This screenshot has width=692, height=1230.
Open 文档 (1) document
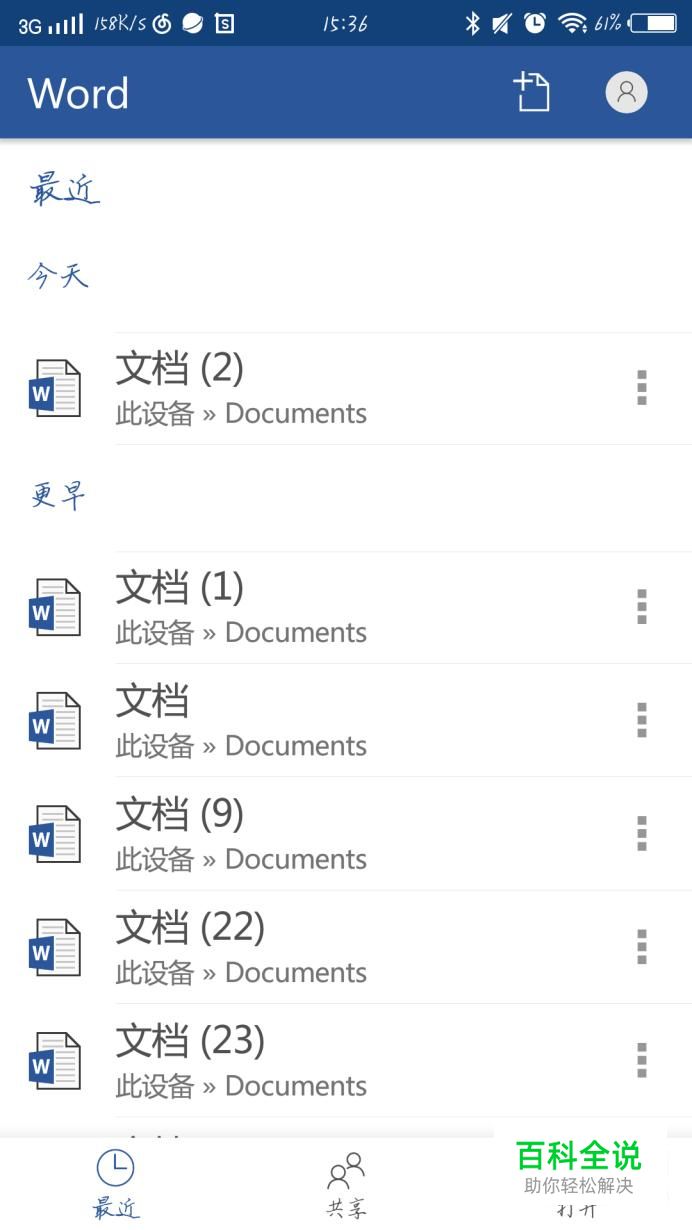(x=300, y=607)
